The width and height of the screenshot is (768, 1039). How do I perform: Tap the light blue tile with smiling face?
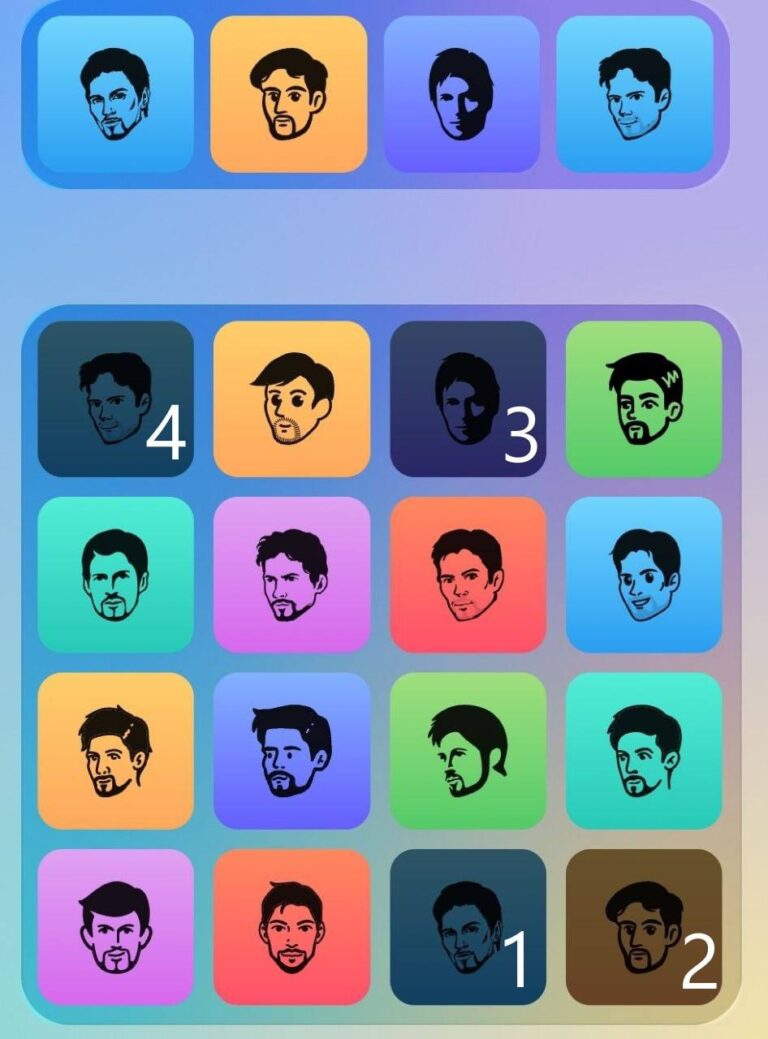(x=643, y=575)
